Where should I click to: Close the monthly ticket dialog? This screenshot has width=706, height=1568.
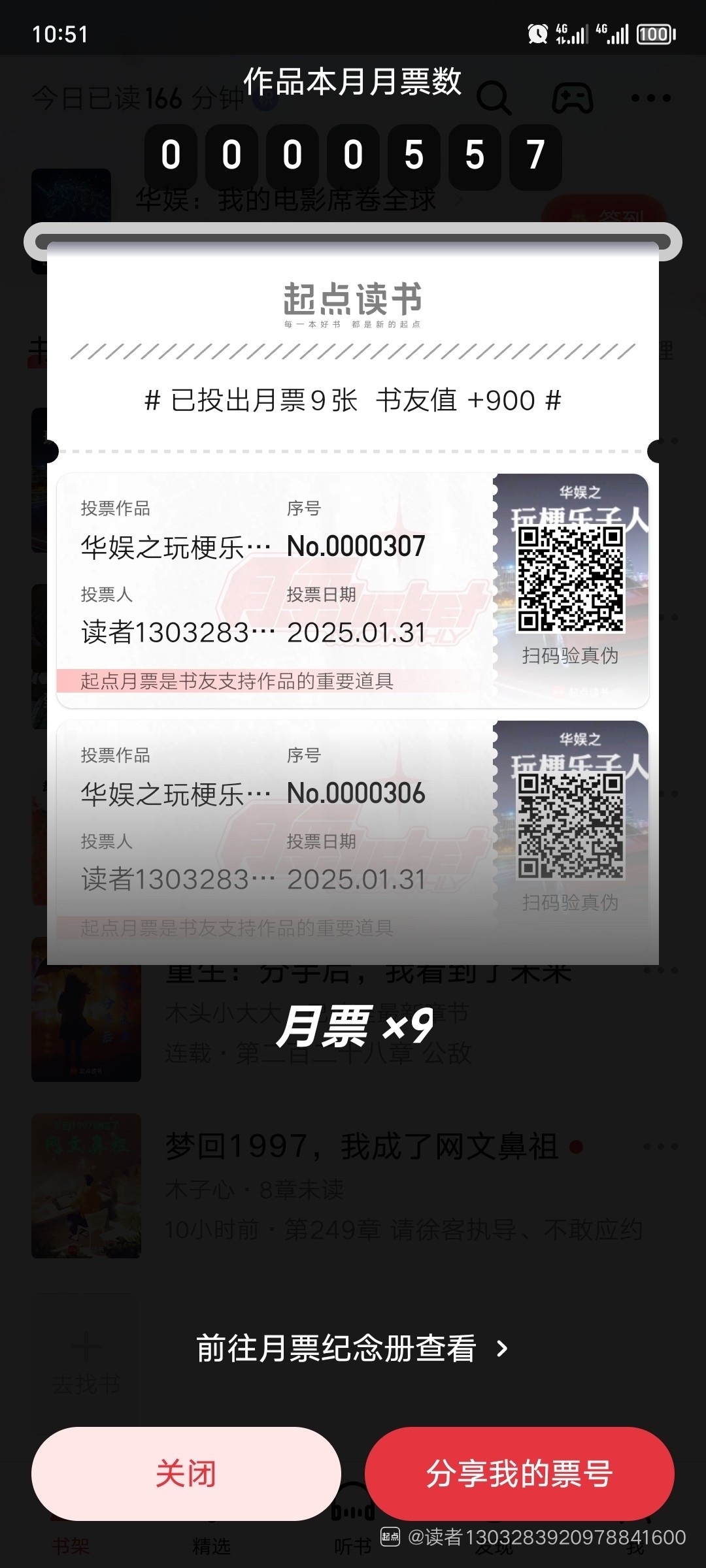[x=186, y=1473]
